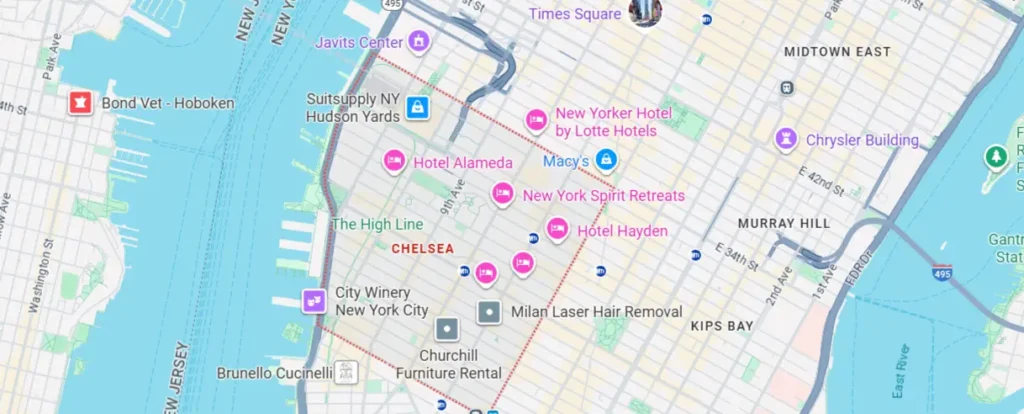The image size is (1024, 414).
Task: Select the Hotel Hayden marker
Action: click(x=558, y=229)
